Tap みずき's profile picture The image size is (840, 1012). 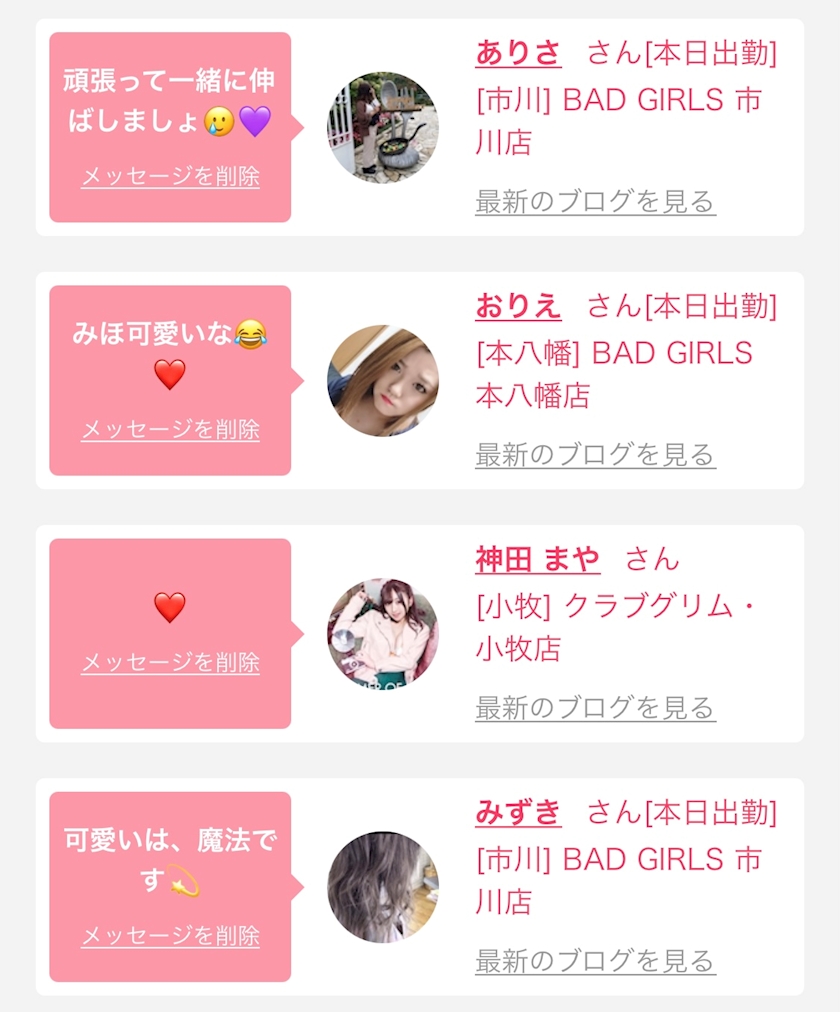[383, 887]
